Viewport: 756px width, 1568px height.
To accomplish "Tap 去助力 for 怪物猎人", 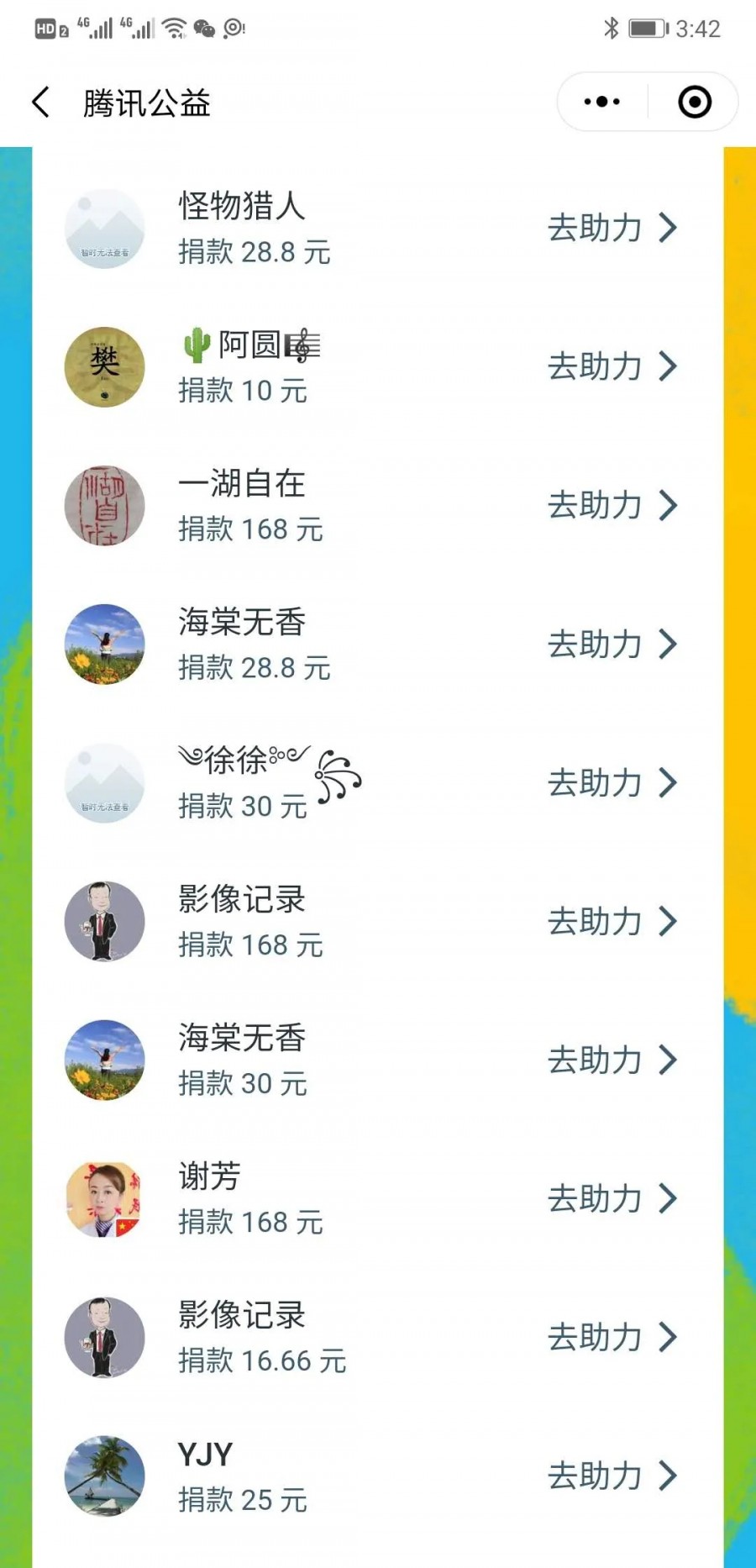I will point(612,228).
